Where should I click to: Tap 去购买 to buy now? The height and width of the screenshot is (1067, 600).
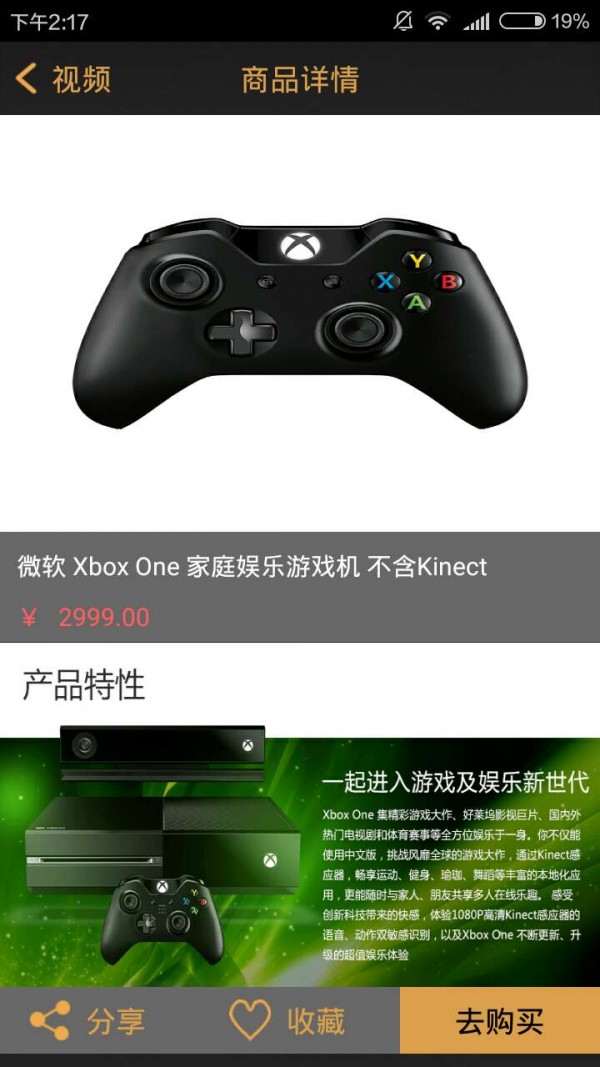(x=499, y=1021)
